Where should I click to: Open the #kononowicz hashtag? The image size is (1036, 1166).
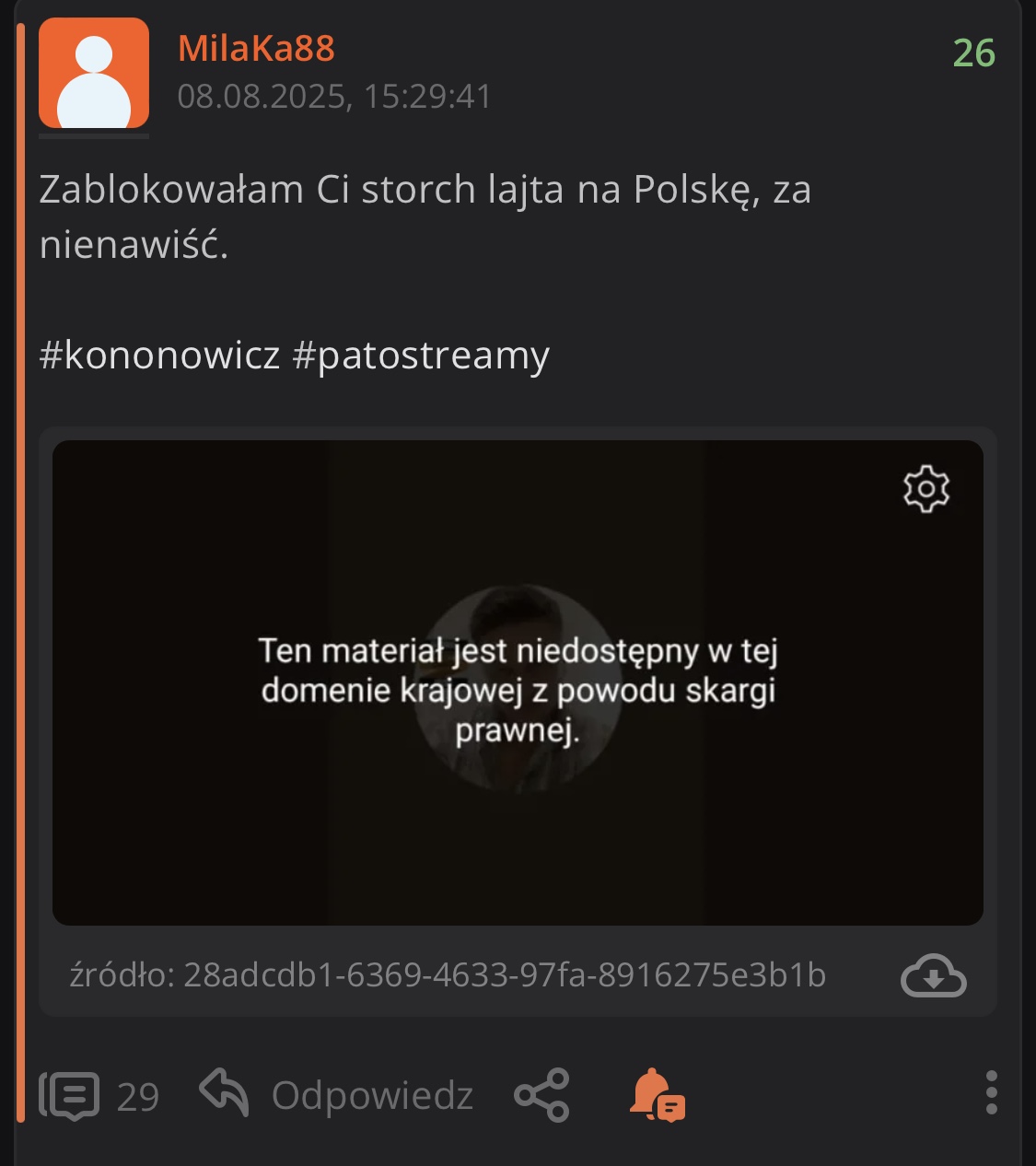tap(159, 355)
